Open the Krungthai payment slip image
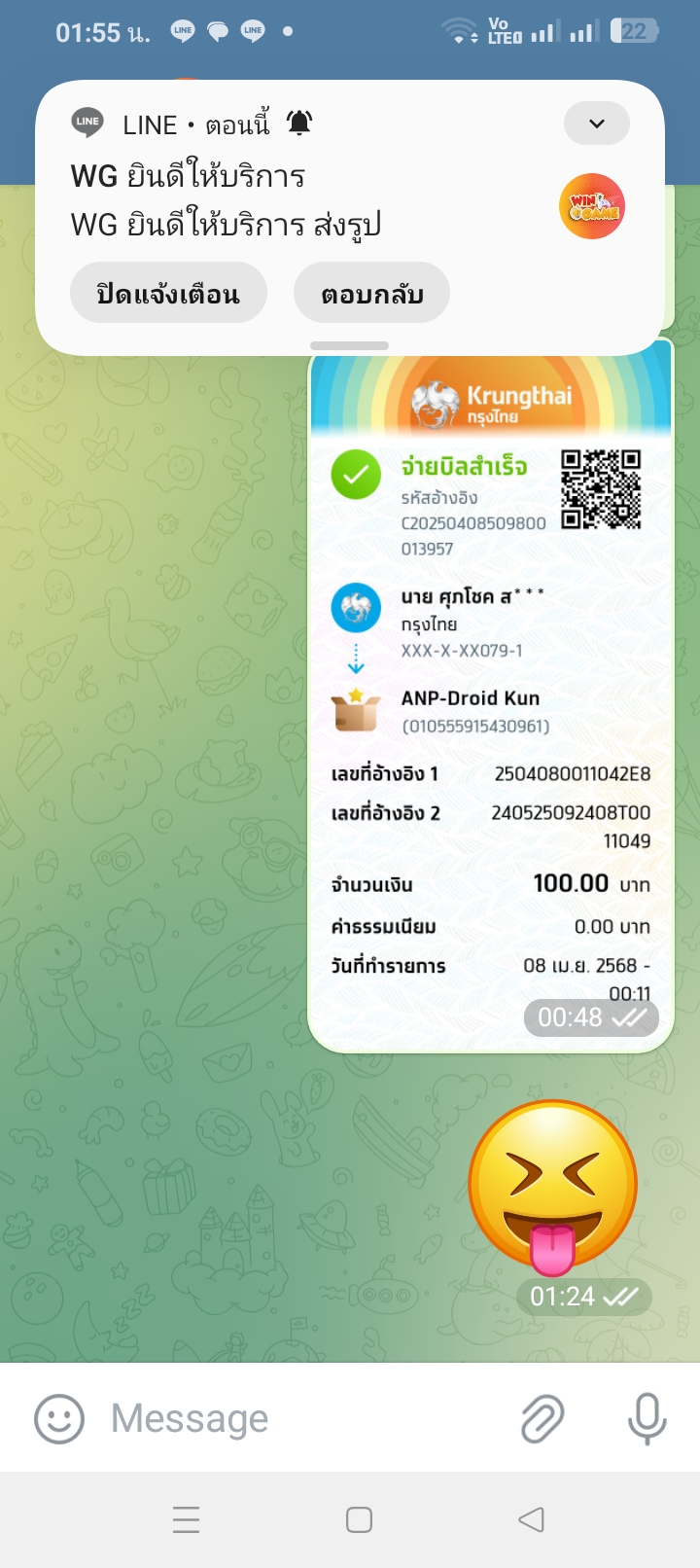This screenshot has height=1568, width=700. point(491,695)
